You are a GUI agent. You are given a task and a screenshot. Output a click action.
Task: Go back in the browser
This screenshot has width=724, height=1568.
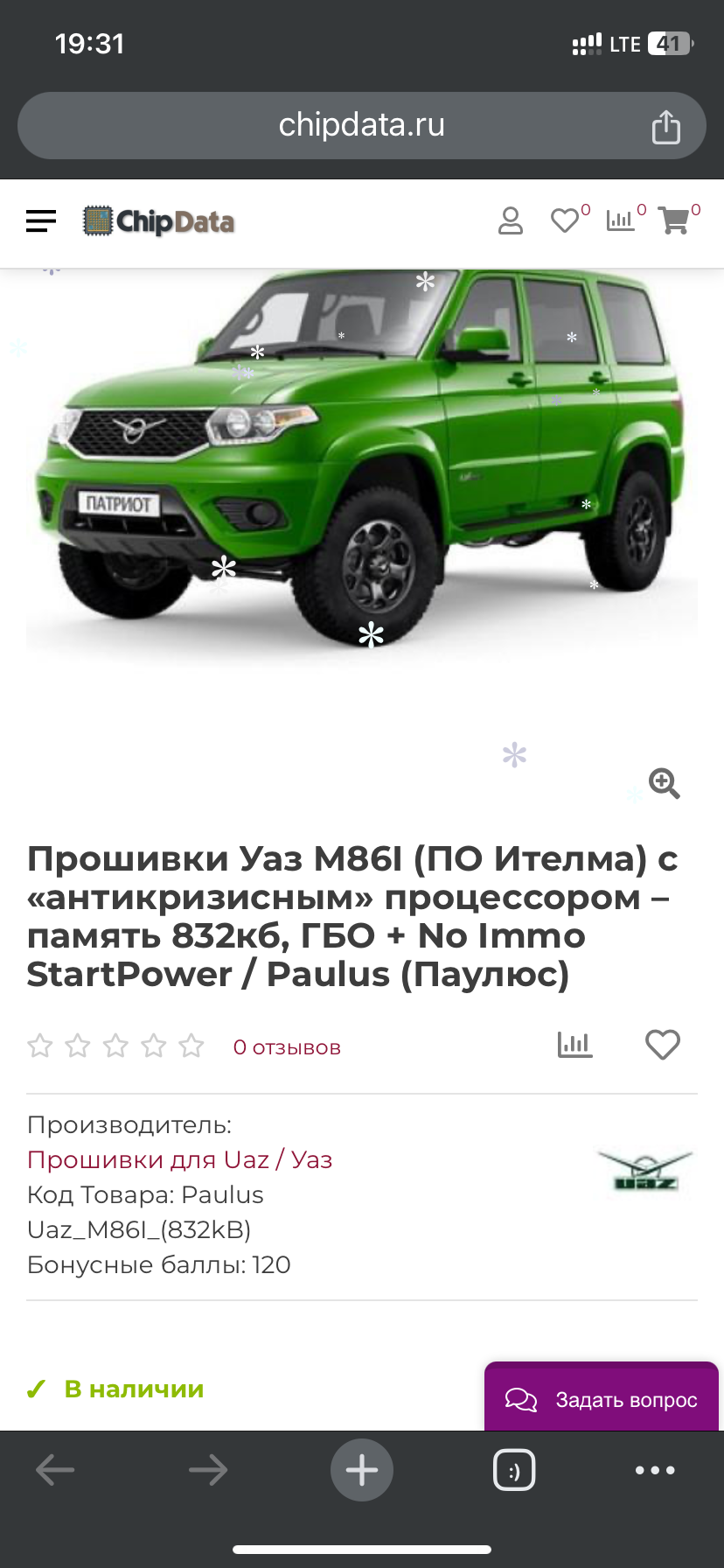tap(55, 1470)
